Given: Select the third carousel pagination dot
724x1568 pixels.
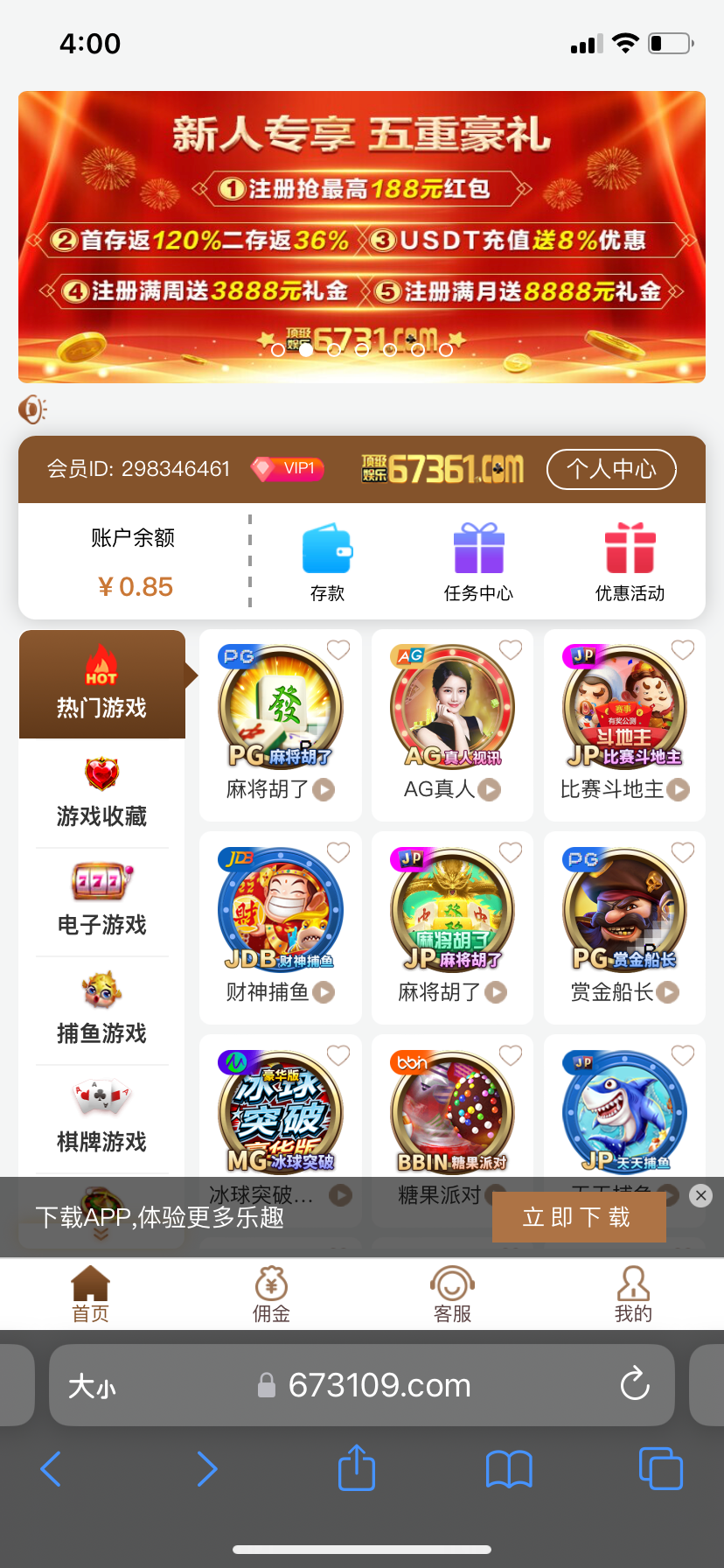Looking at the screenshot, I should pos(335,349).
